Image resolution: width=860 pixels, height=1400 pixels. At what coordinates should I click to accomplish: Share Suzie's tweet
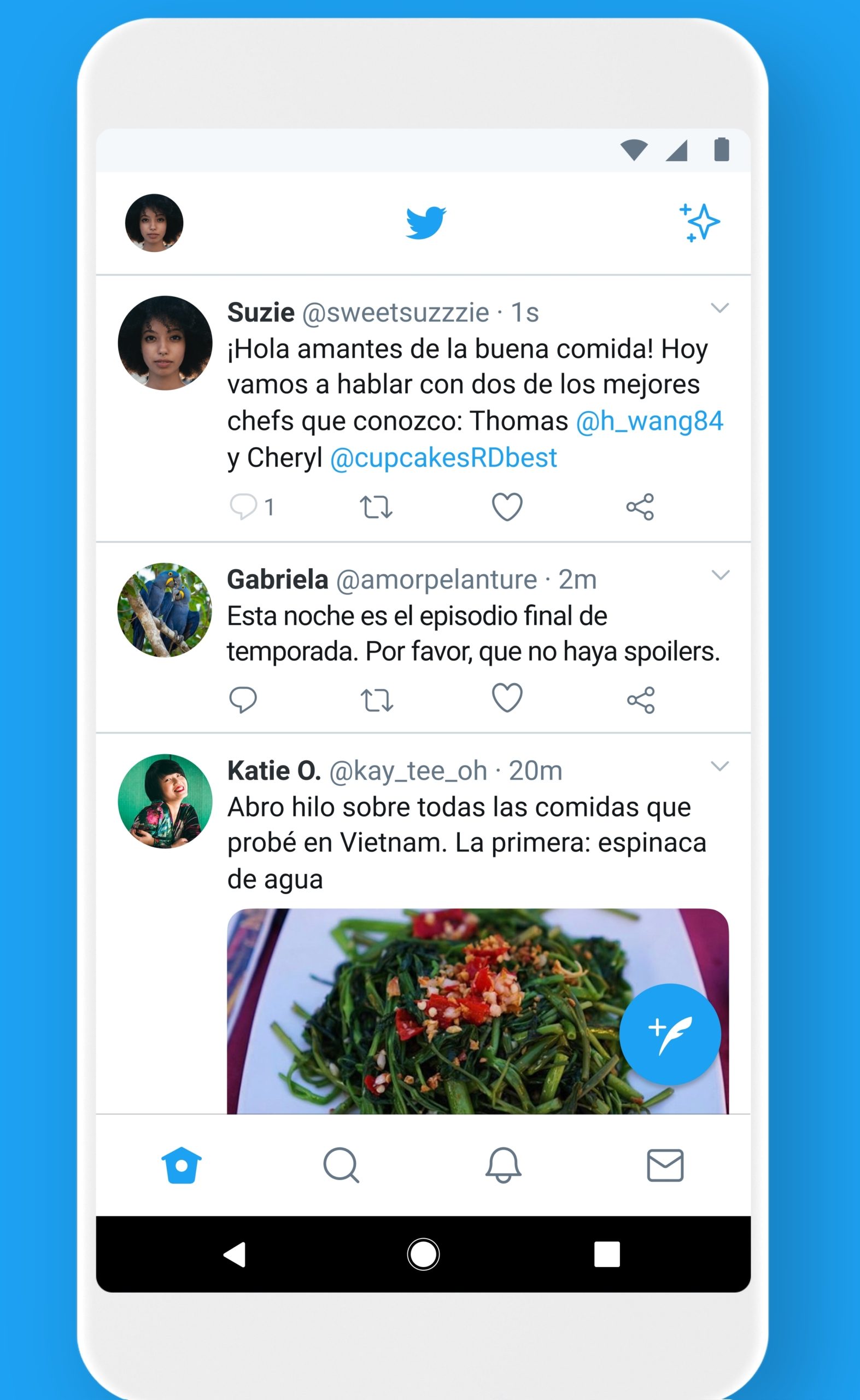click(x=640, y=506)
